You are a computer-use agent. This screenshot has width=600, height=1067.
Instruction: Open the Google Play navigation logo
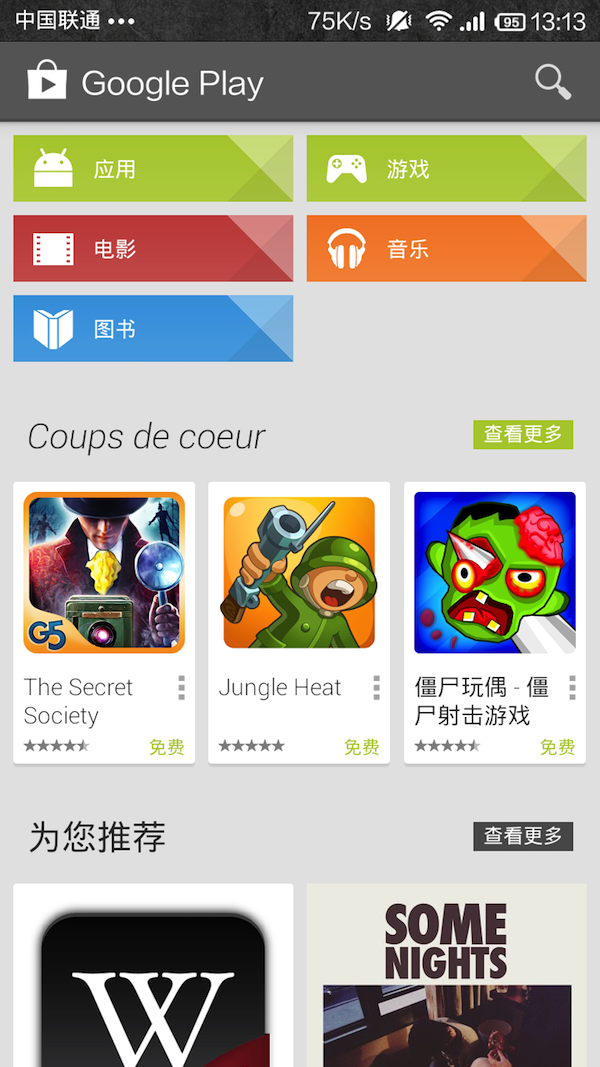pos(47,81)
